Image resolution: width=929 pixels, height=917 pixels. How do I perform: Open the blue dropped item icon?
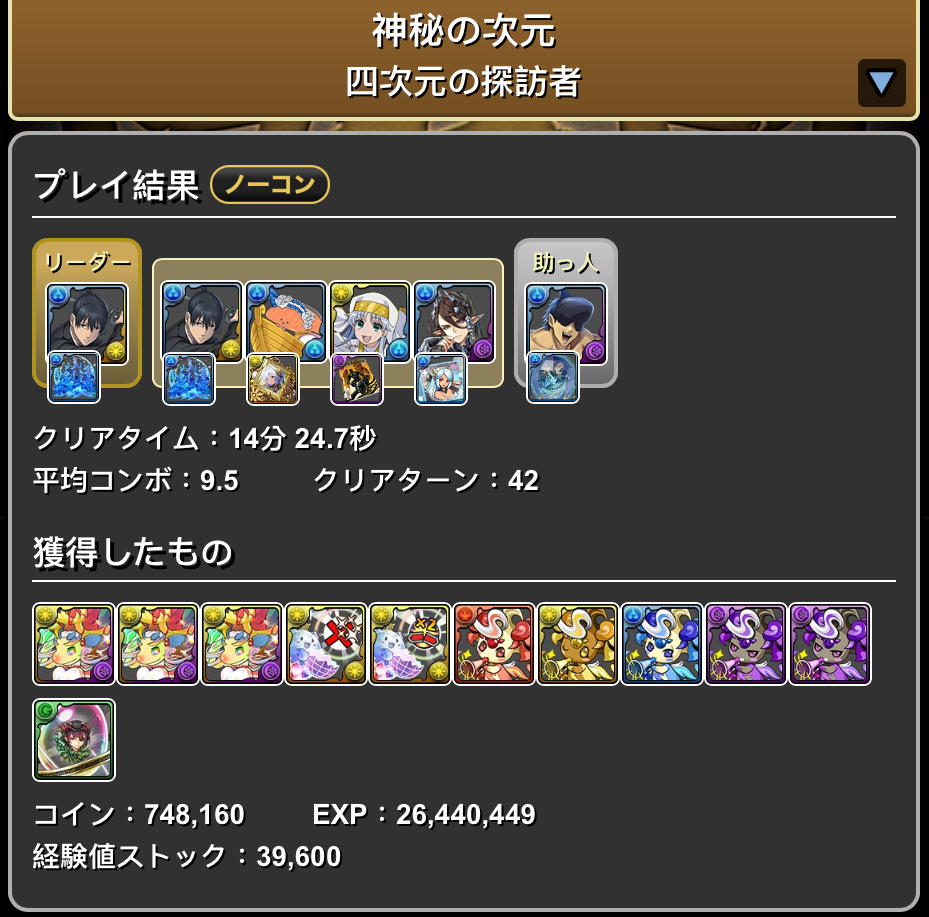coord(662,644)
